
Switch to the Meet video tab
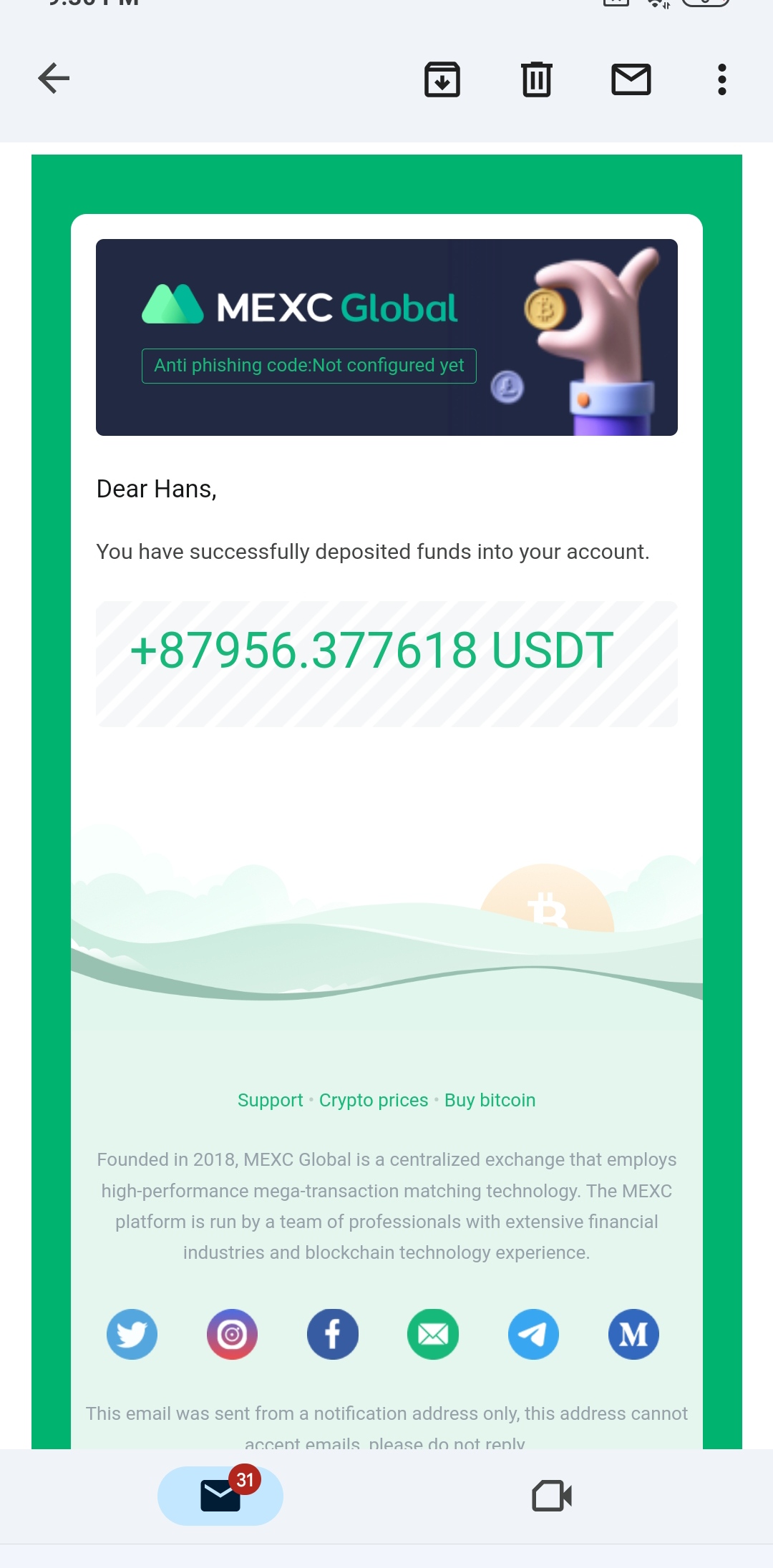[x=552, y=1496]
